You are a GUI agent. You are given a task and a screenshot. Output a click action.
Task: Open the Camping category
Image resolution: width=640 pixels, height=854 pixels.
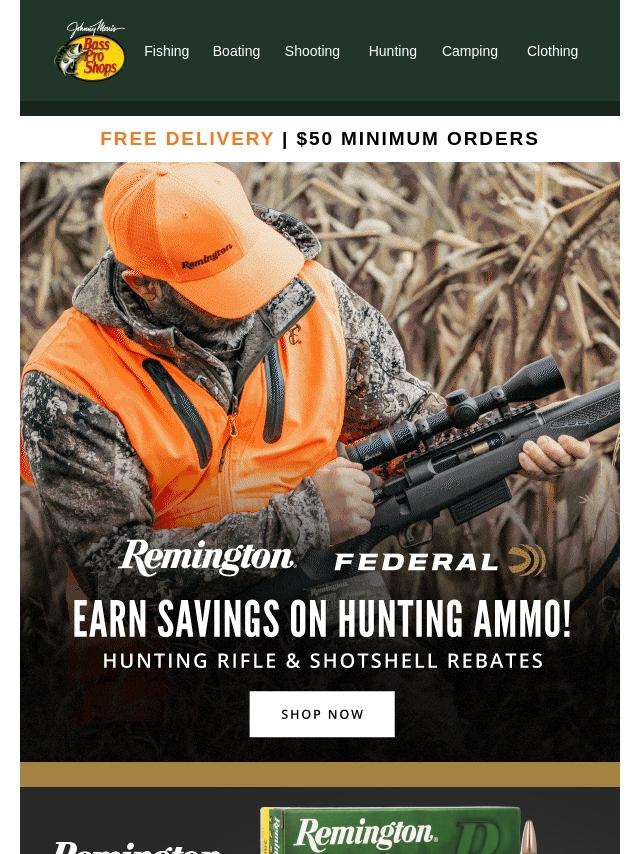point(469,51)
